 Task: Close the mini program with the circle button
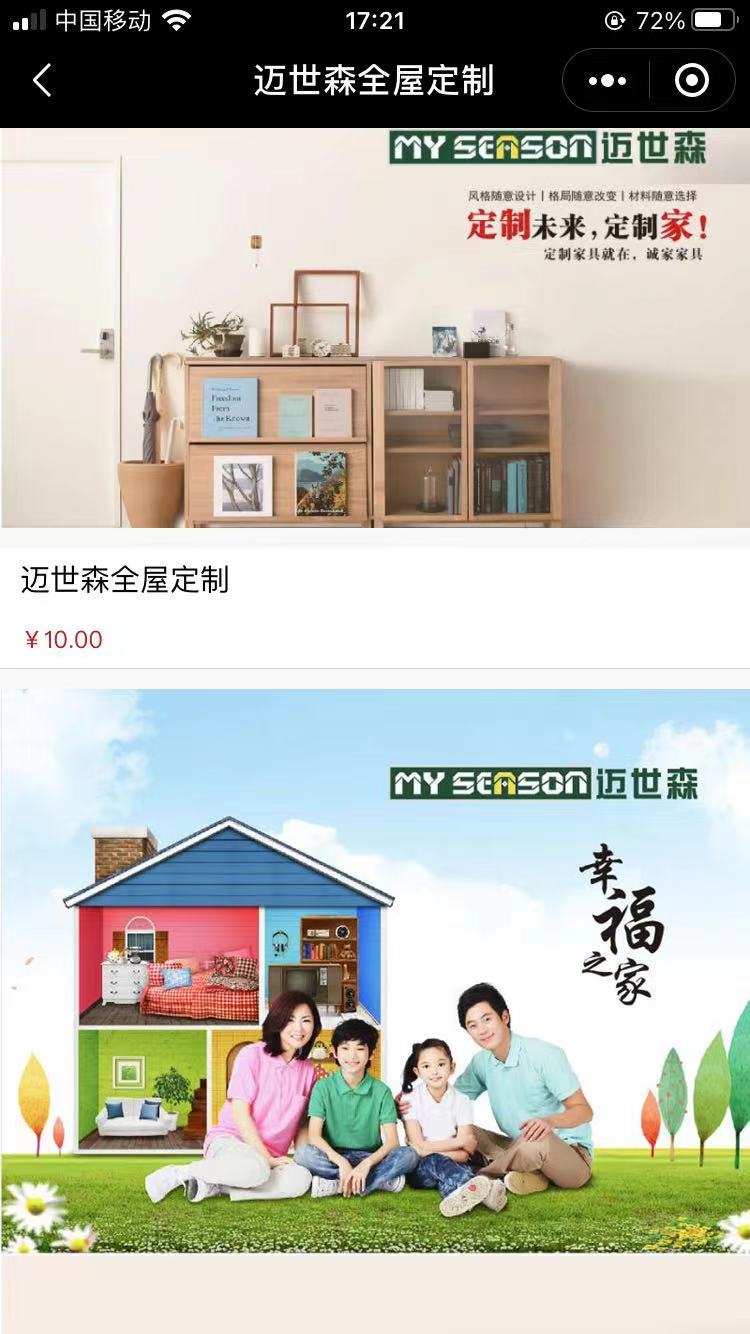(x=692, y=80)
